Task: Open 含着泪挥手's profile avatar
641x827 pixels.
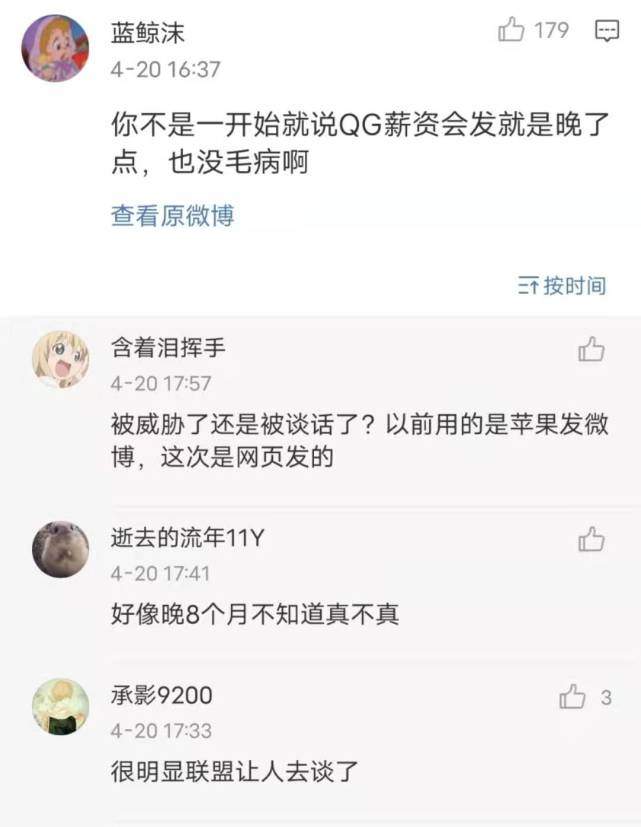Action: [x=60, y=360]
